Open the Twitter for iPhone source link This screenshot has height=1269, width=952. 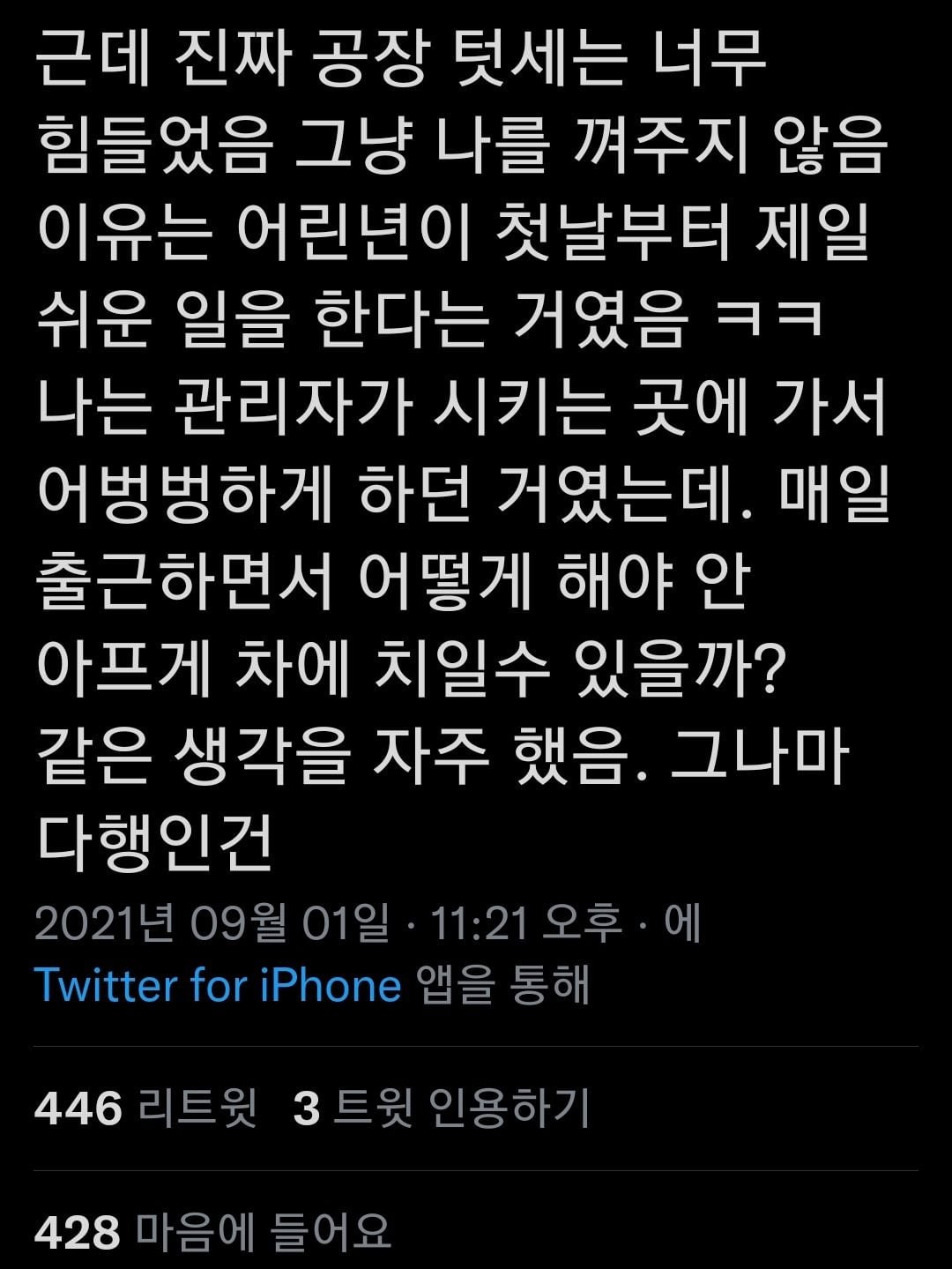(217, 985)
